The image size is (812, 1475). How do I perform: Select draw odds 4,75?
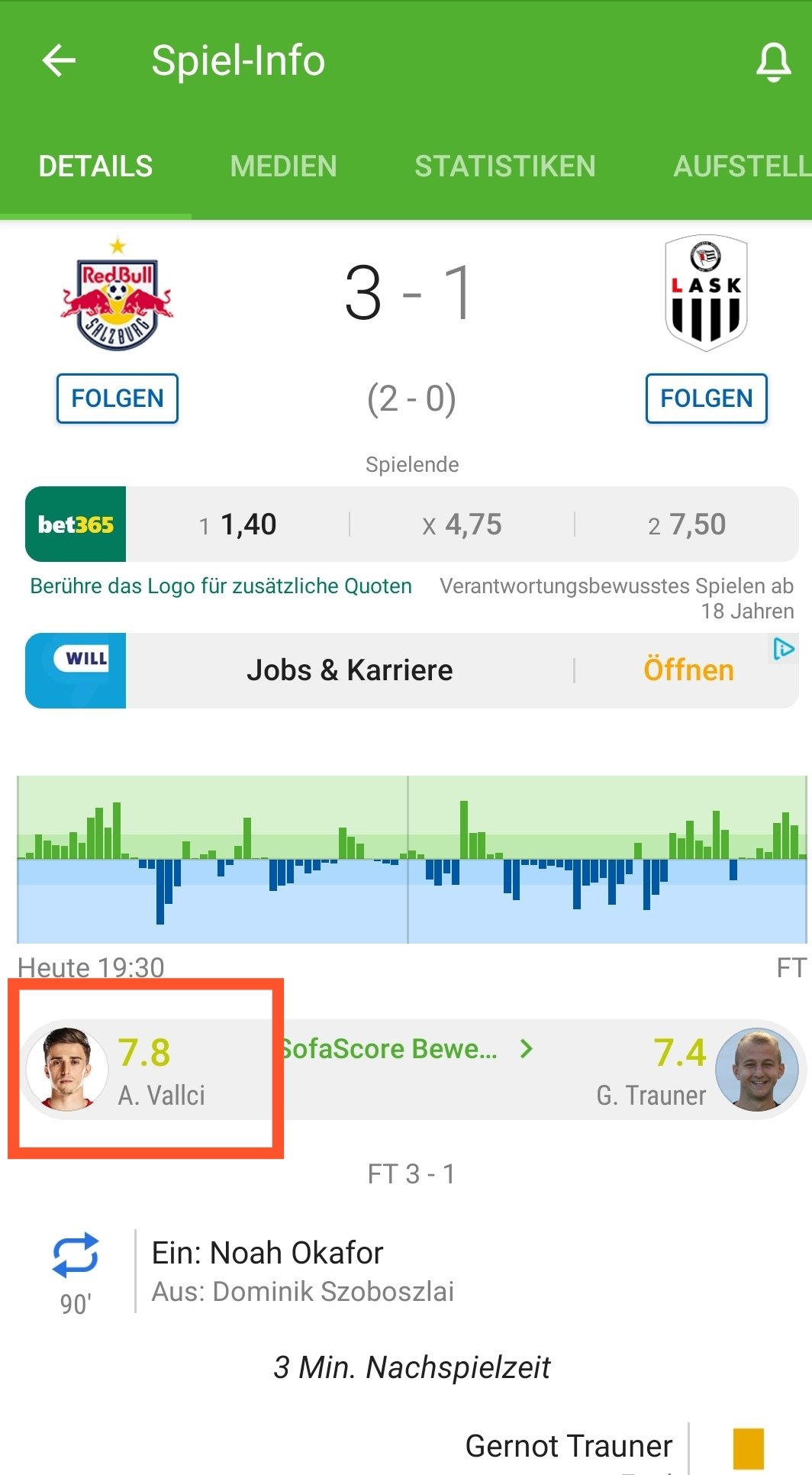(x=462, y=524)
